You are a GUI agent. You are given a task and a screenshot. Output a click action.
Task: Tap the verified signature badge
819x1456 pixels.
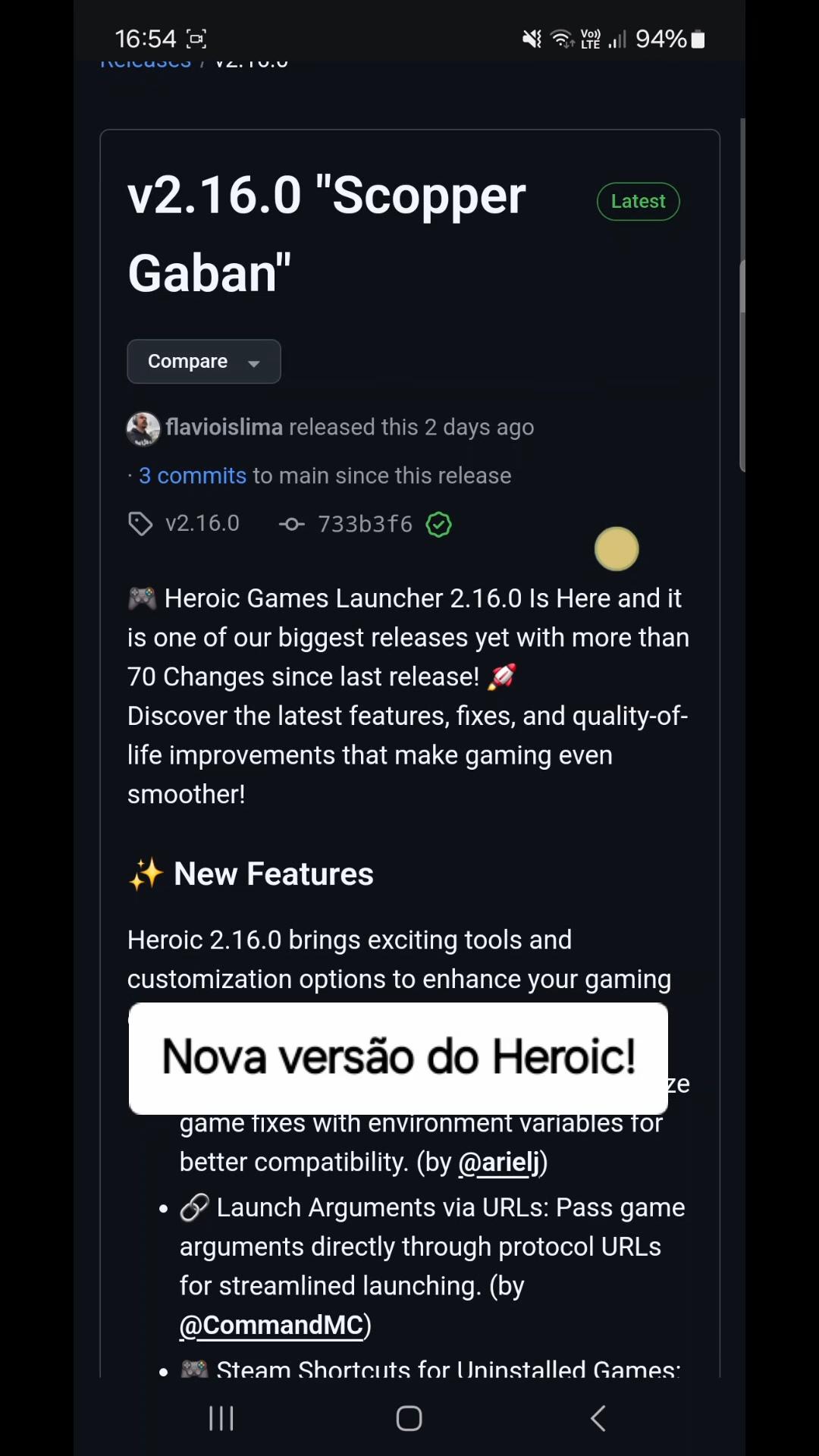click(439, 524)
